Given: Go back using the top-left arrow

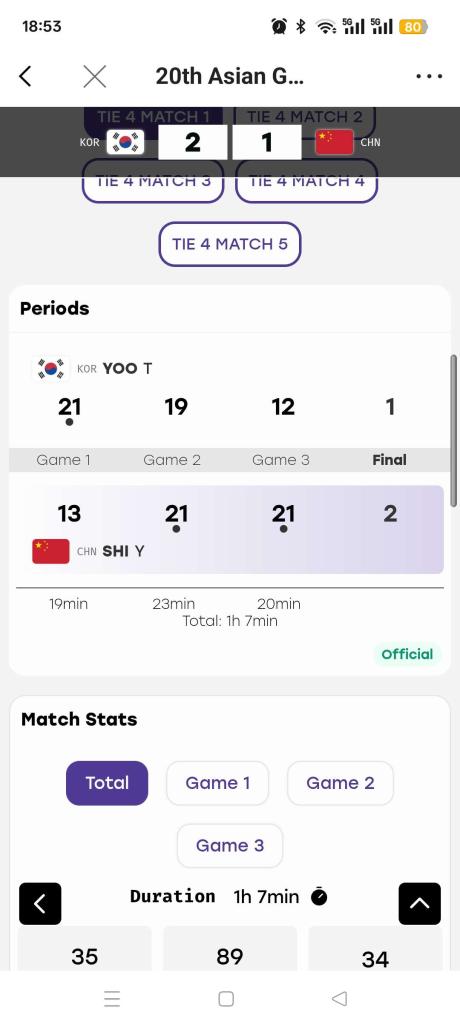Looking at the screenshot, I should coord(25,77).
